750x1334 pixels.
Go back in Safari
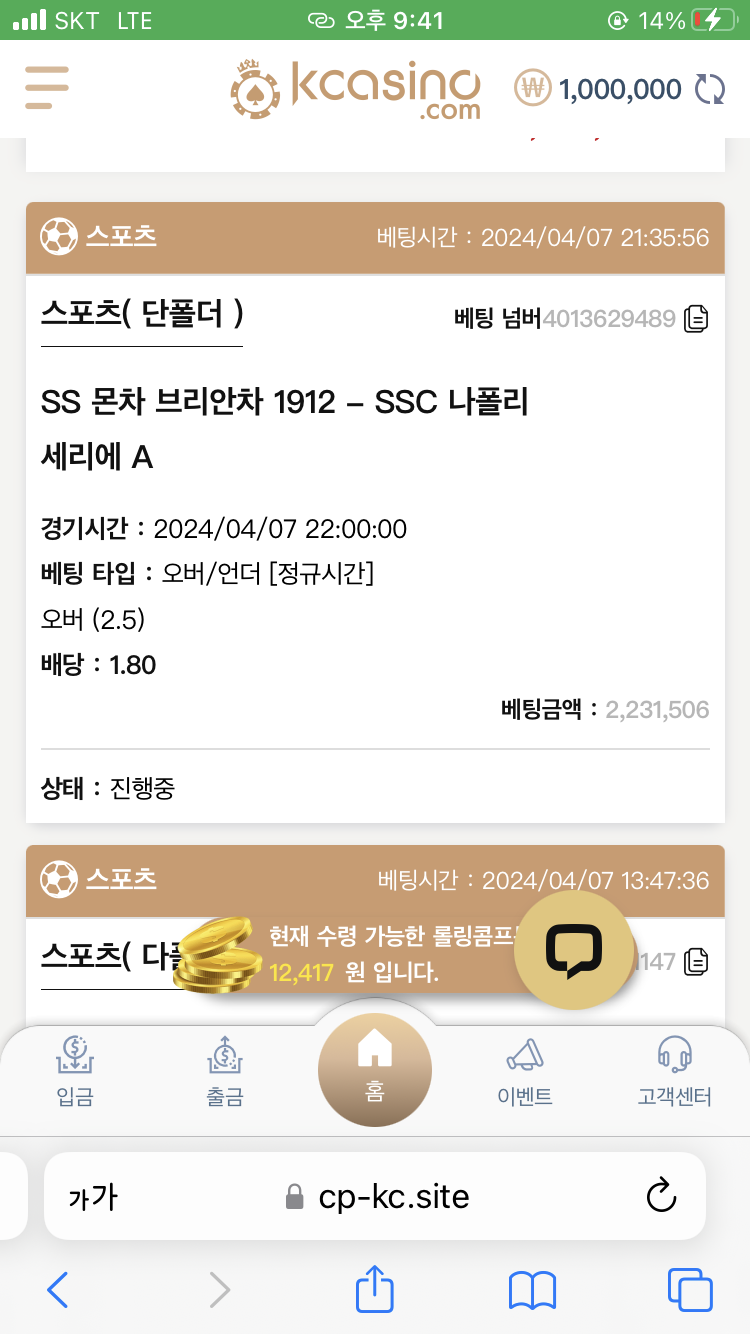pyautogui.click(x=58, y=1290)
